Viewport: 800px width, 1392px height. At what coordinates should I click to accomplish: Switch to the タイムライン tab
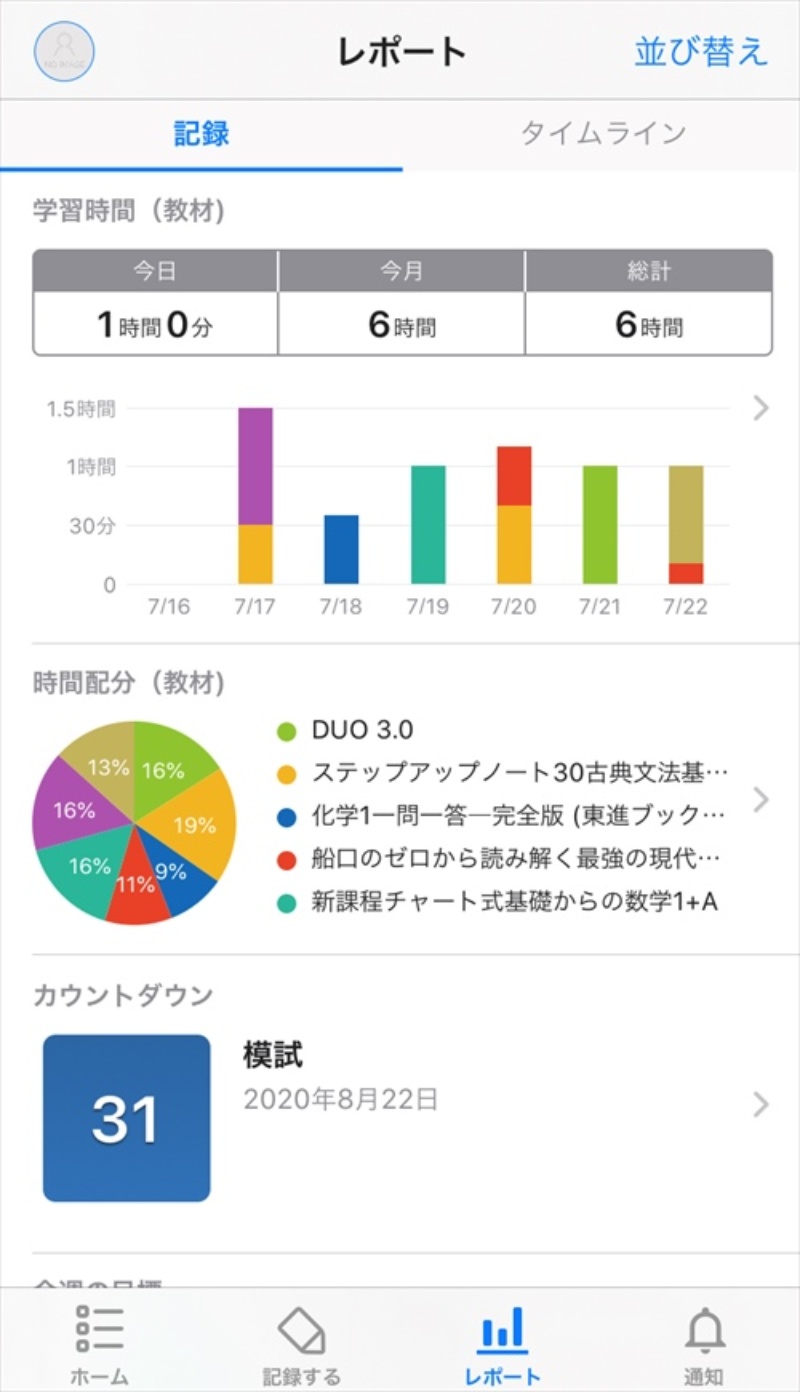(x=602, y=134)
